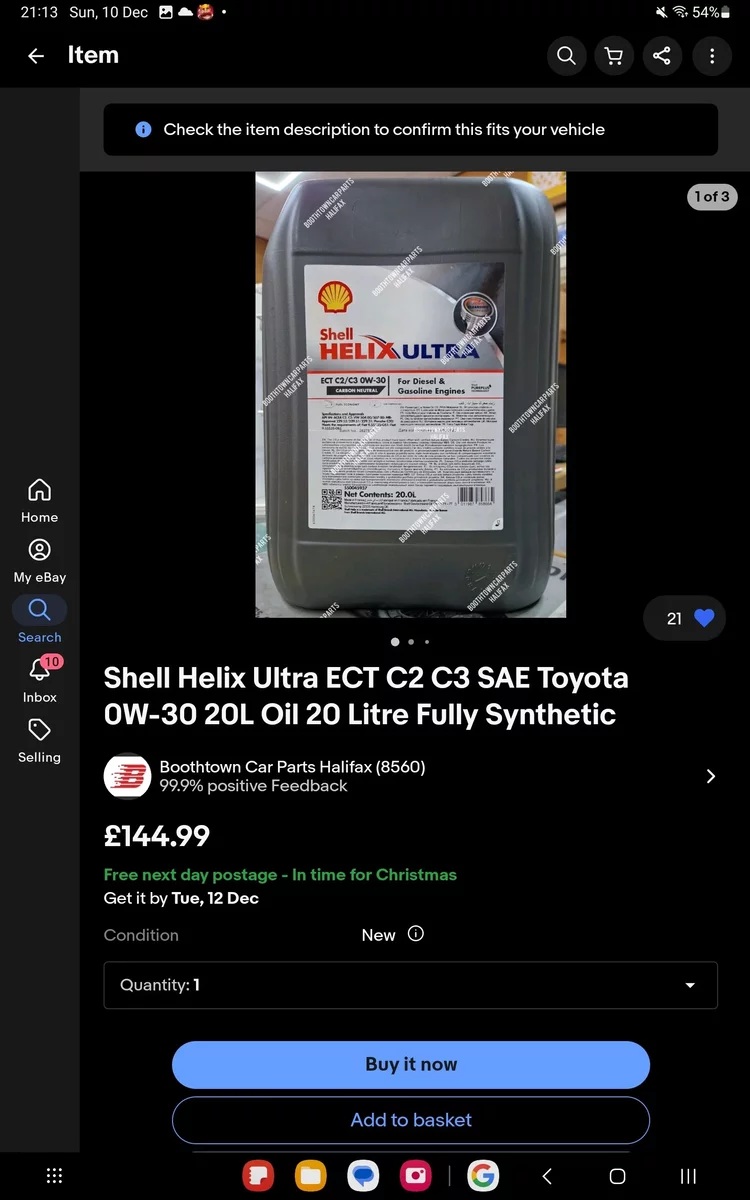The width and height of the screenshot is (750, 1200).
Task: Select the Search tab
Action: point(39,620)
